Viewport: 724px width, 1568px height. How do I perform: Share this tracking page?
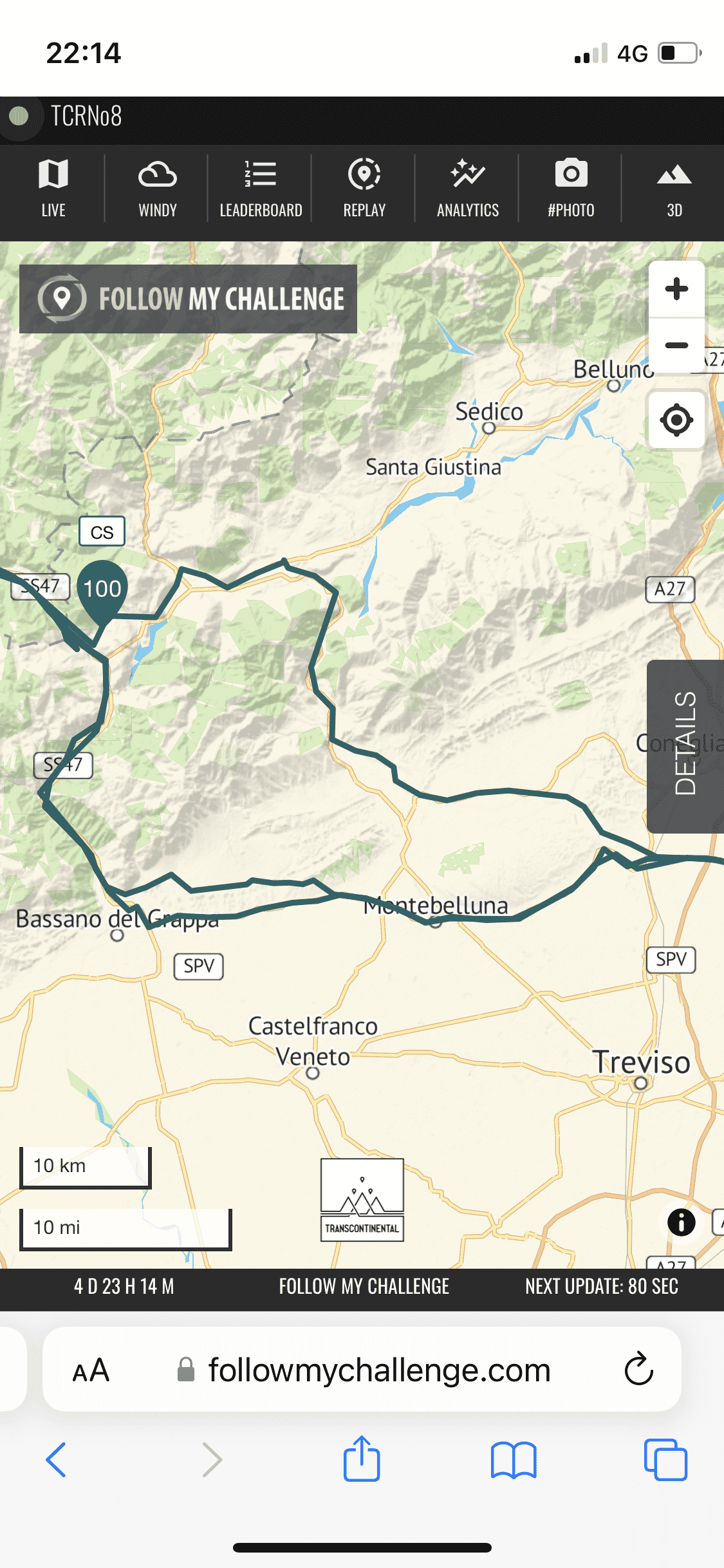pos(362,1459)
